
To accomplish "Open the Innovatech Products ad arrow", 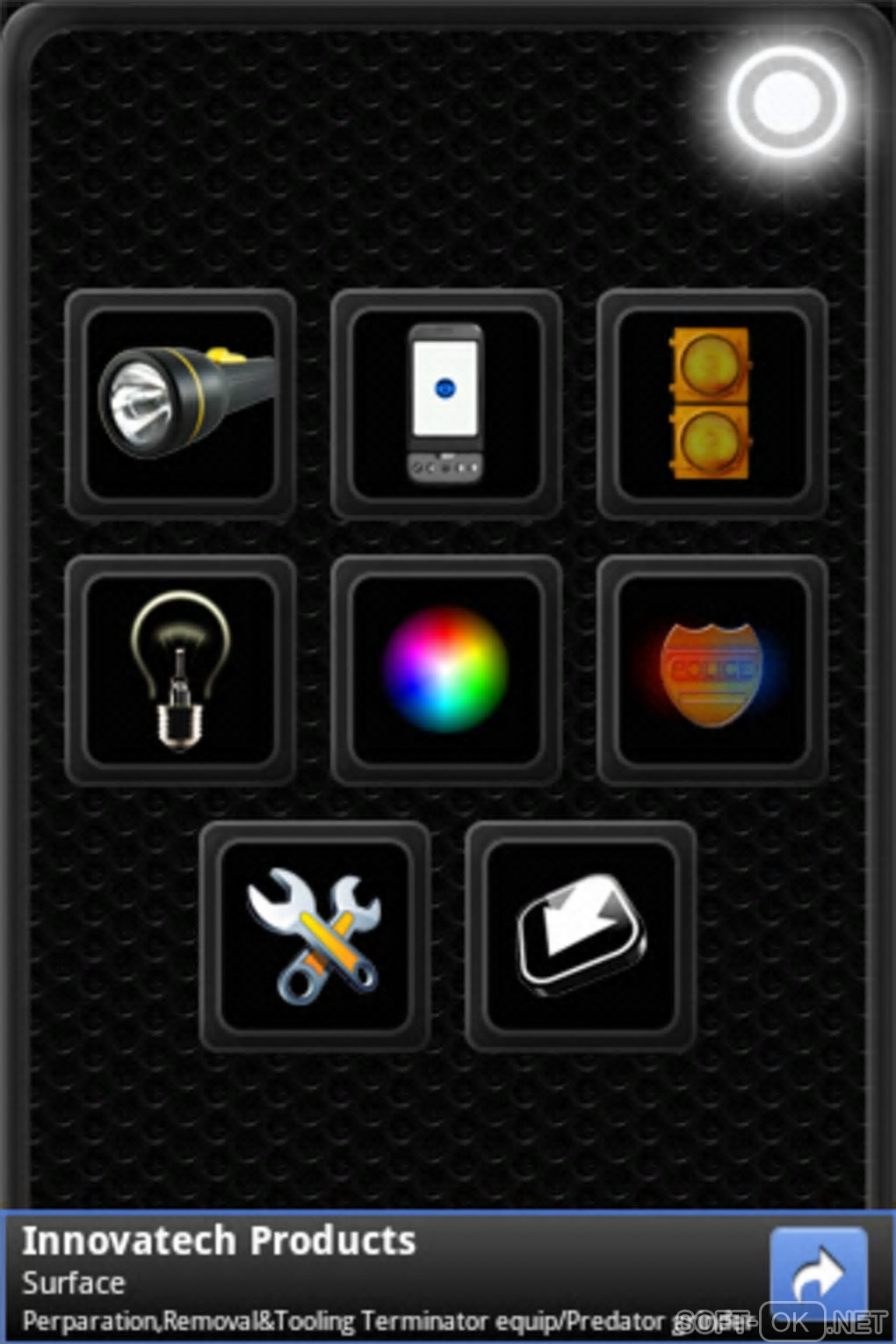I will tap(818, 1274).
